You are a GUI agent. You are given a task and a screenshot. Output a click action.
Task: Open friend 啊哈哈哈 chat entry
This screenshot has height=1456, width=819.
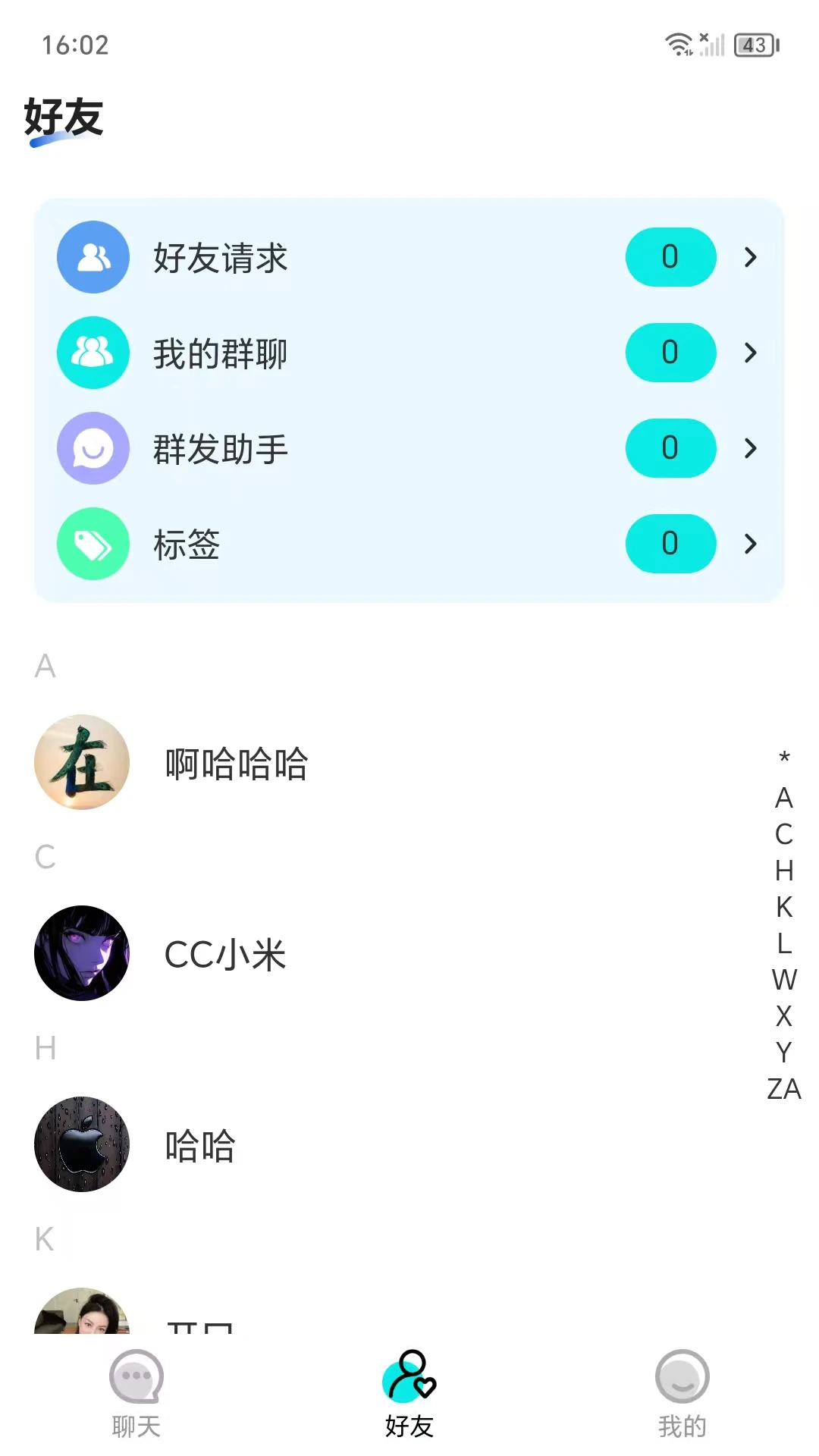[236, 764]
